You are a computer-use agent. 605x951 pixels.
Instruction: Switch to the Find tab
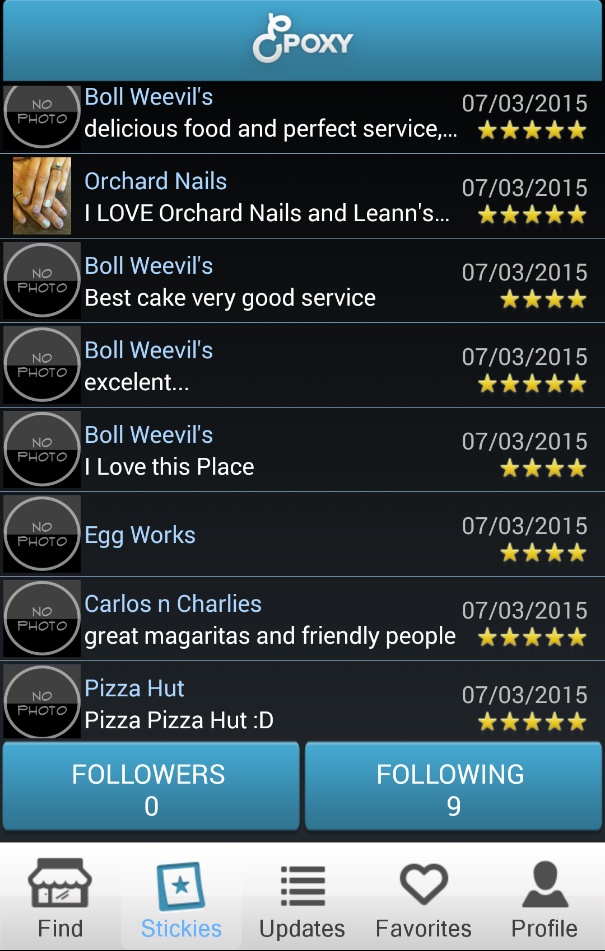tap(60, 899)
